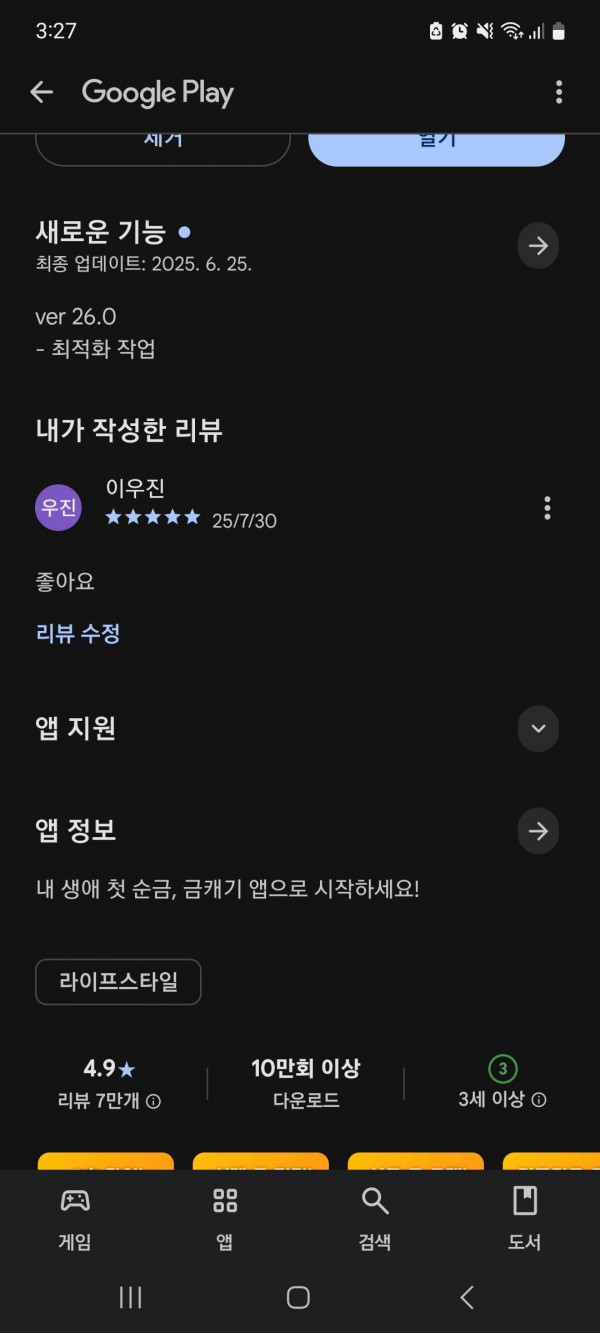Viewport: 600px width, 1333px height.
Task: Open the 새로운 기능 details arrow
Action: [538, 246]
